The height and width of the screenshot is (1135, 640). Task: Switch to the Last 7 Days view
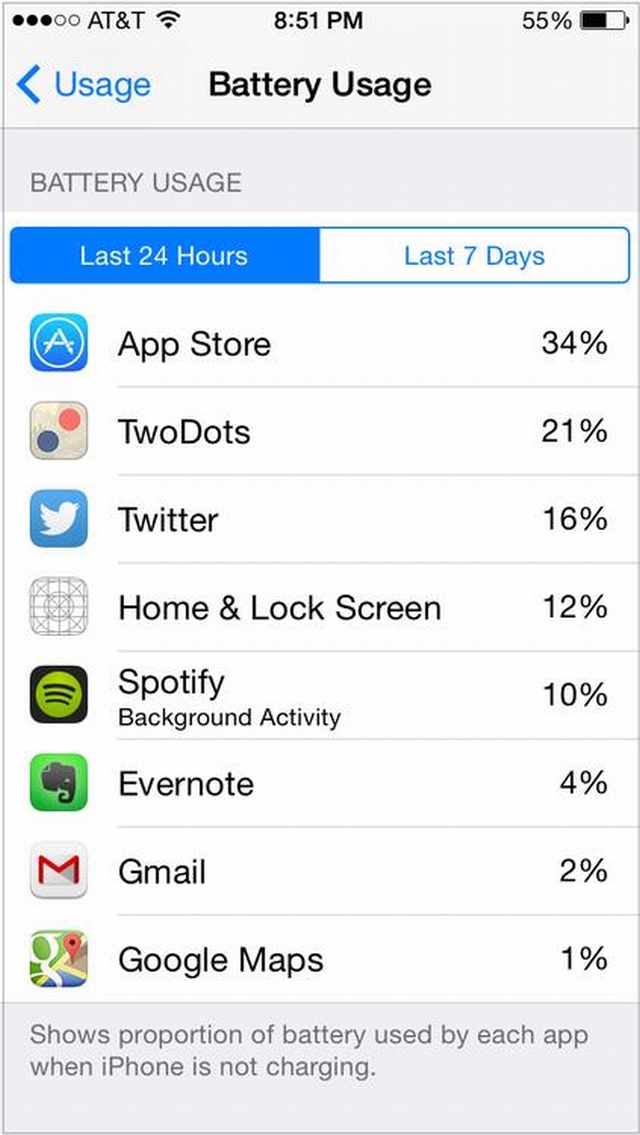[x=474, y=256]
